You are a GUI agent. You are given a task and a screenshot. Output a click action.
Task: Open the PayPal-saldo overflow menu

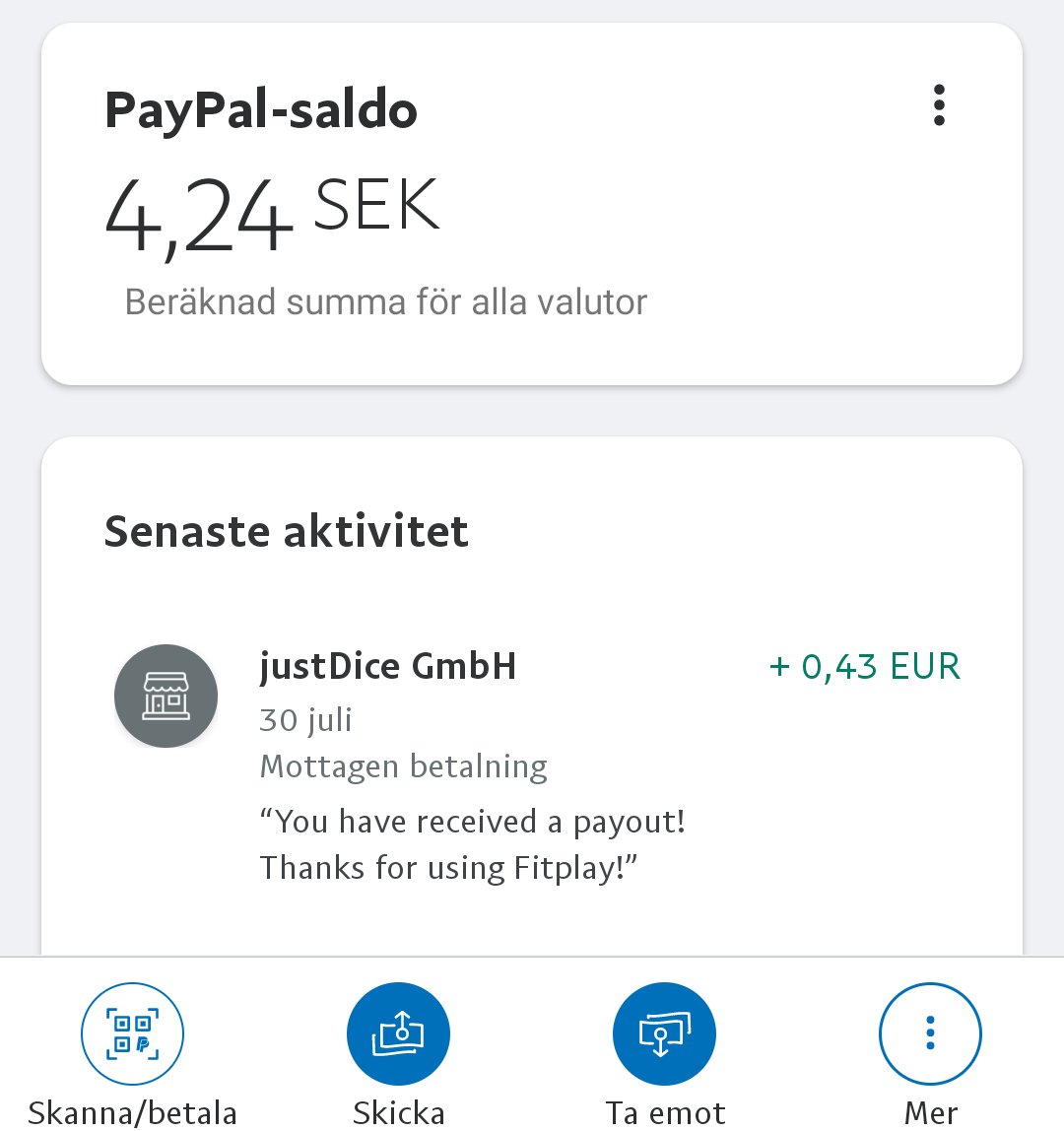939,105
